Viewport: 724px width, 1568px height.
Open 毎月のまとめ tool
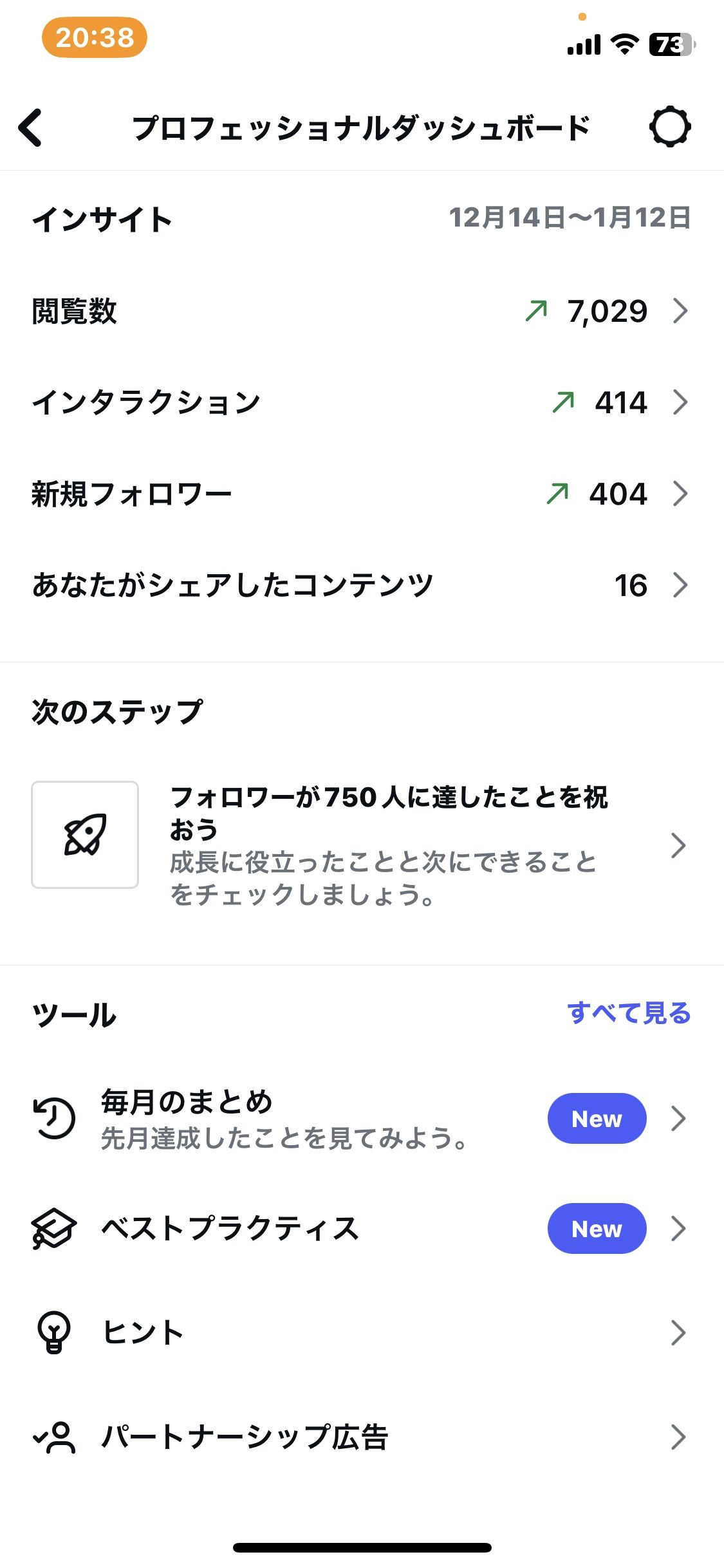click(x=360, y=1119)
